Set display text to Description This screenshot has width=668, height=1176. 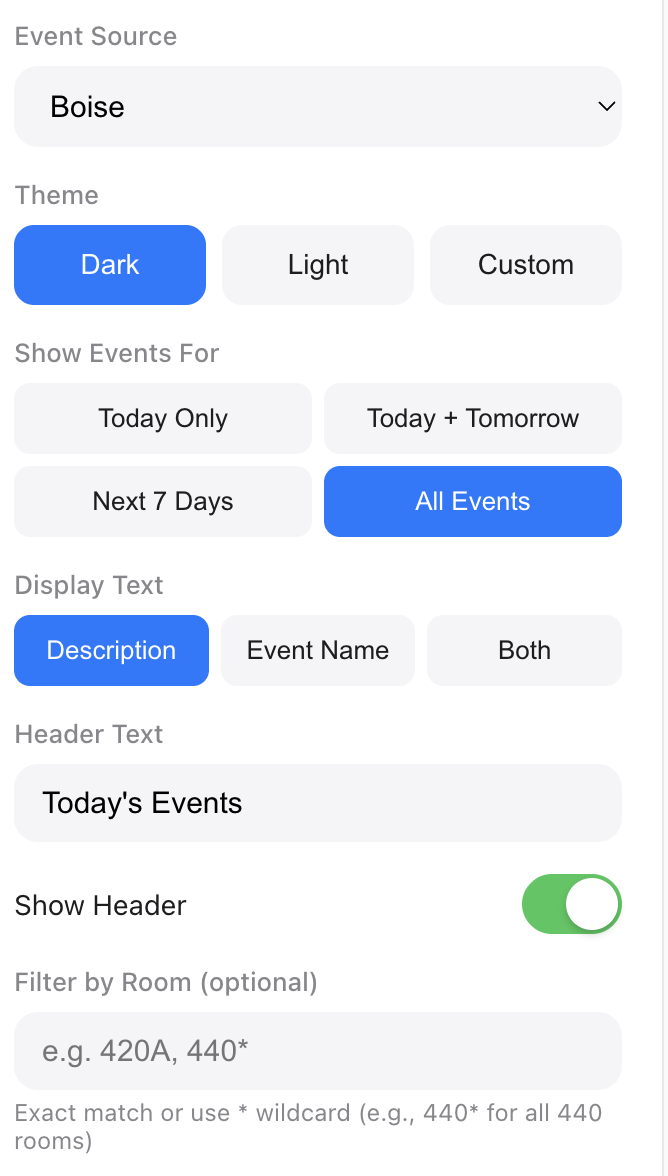(111, 650)
